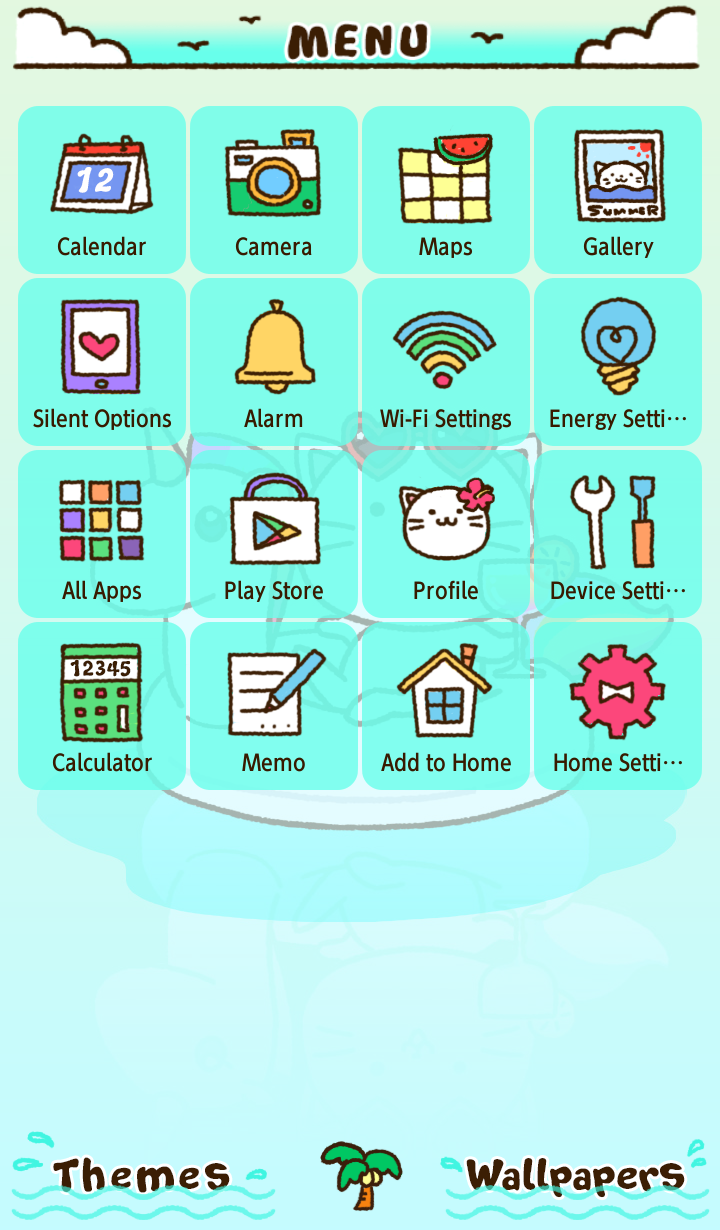Screen dimensions: 720x1230
Task: Open Device Settings tools tile
Action: pyautogui.click(x=618, y=534)
